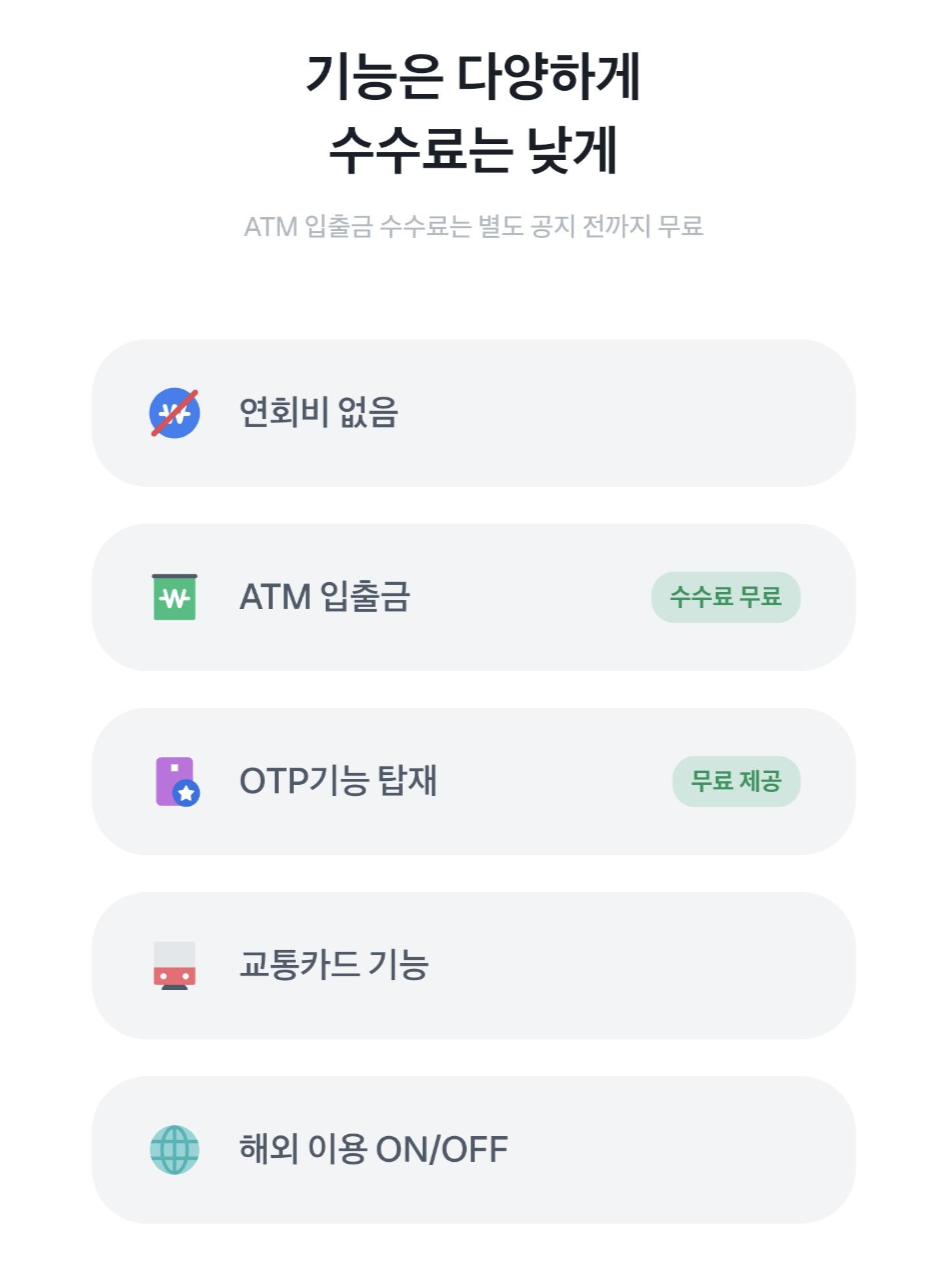This screenshot has width=946, height=1276.
Task: Click the purple OTP card icon
Action: pos(173,782)
